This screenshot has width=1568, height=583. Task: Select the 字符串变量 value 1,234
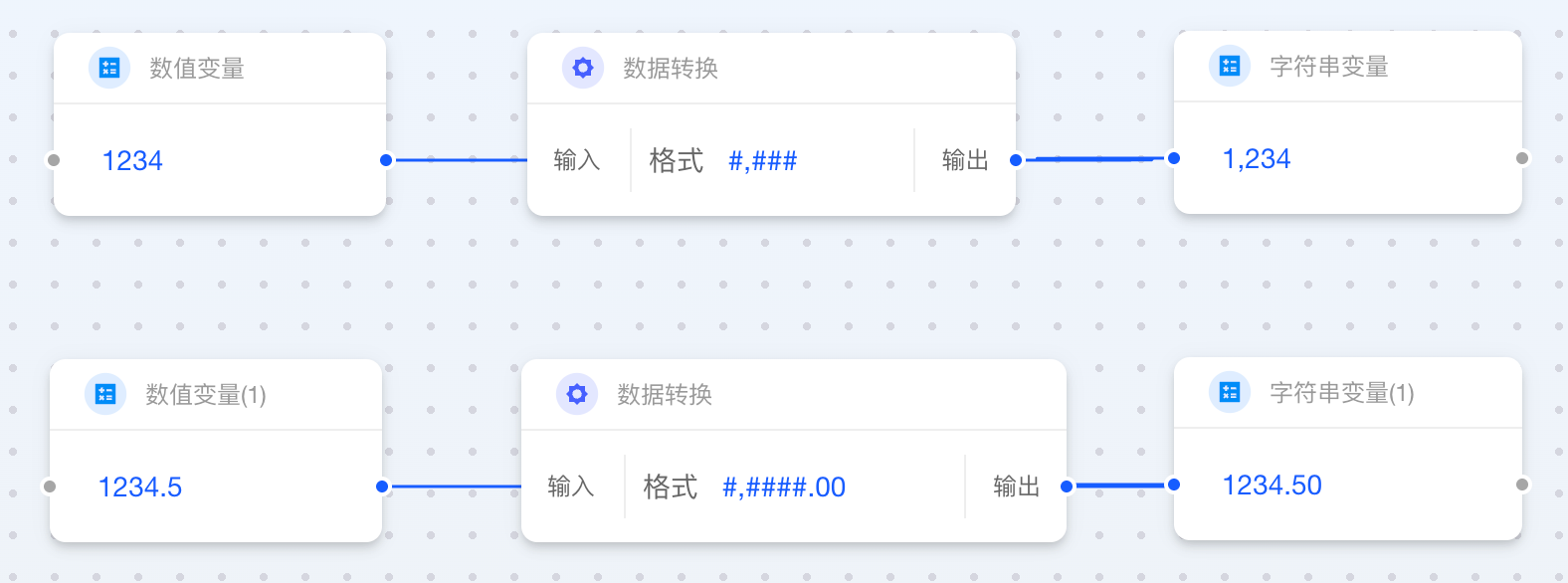tap(1256, 159)
